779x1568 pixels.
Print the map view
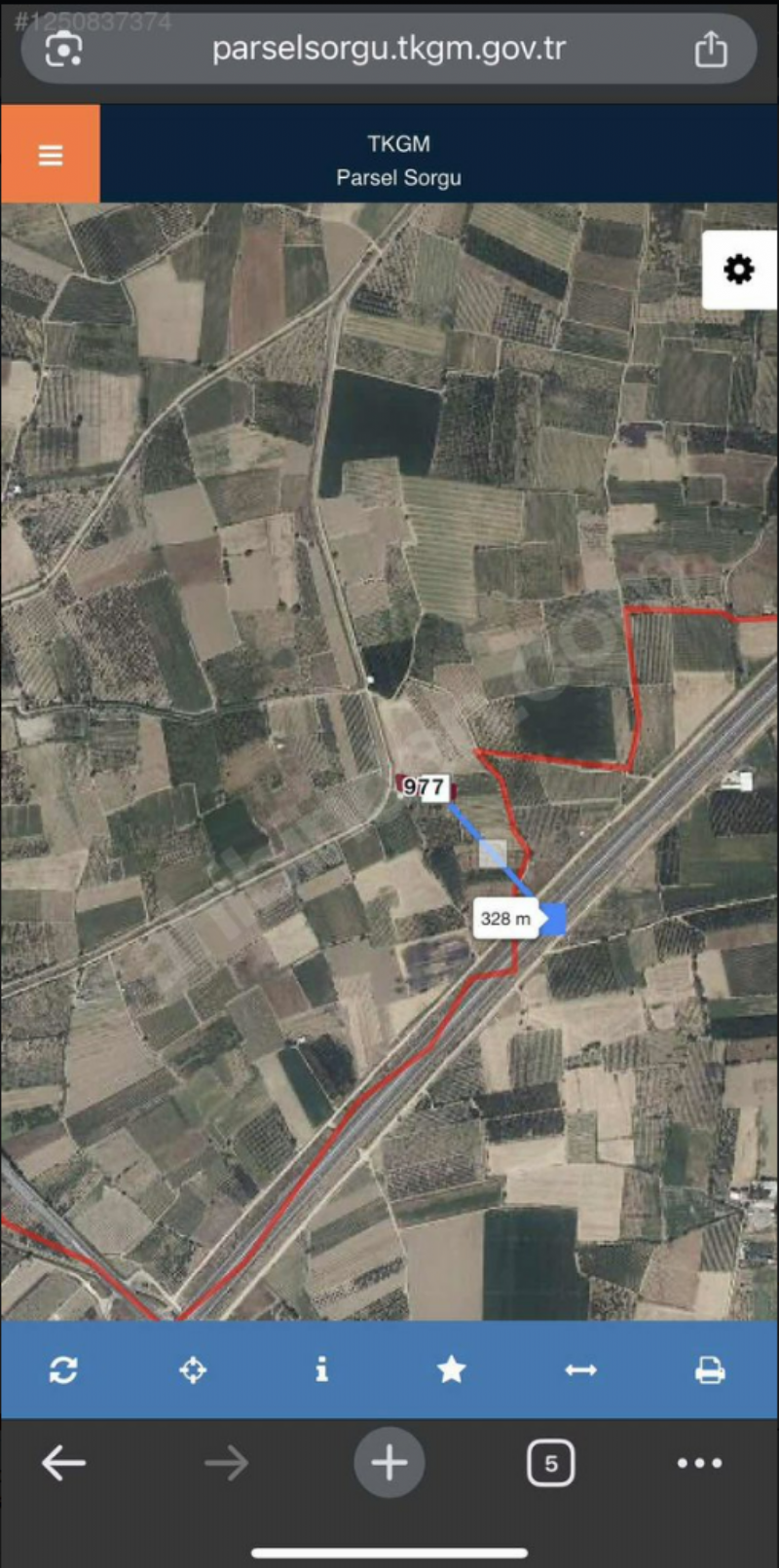710,1369
